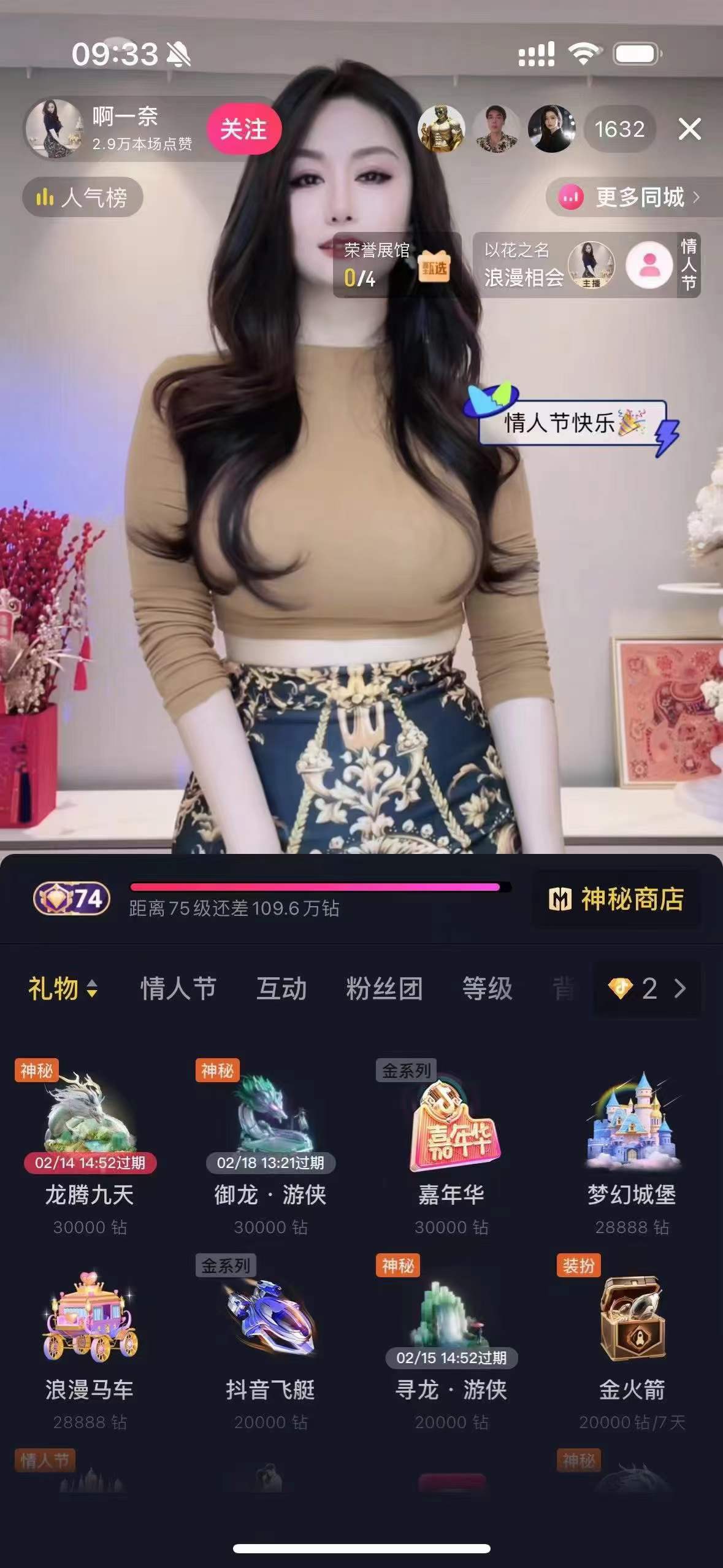The image size is (723, 1568).
Task: Open the 荣誉展馆 honor hall
Action: pyautogui.click(x=396, y=265)
